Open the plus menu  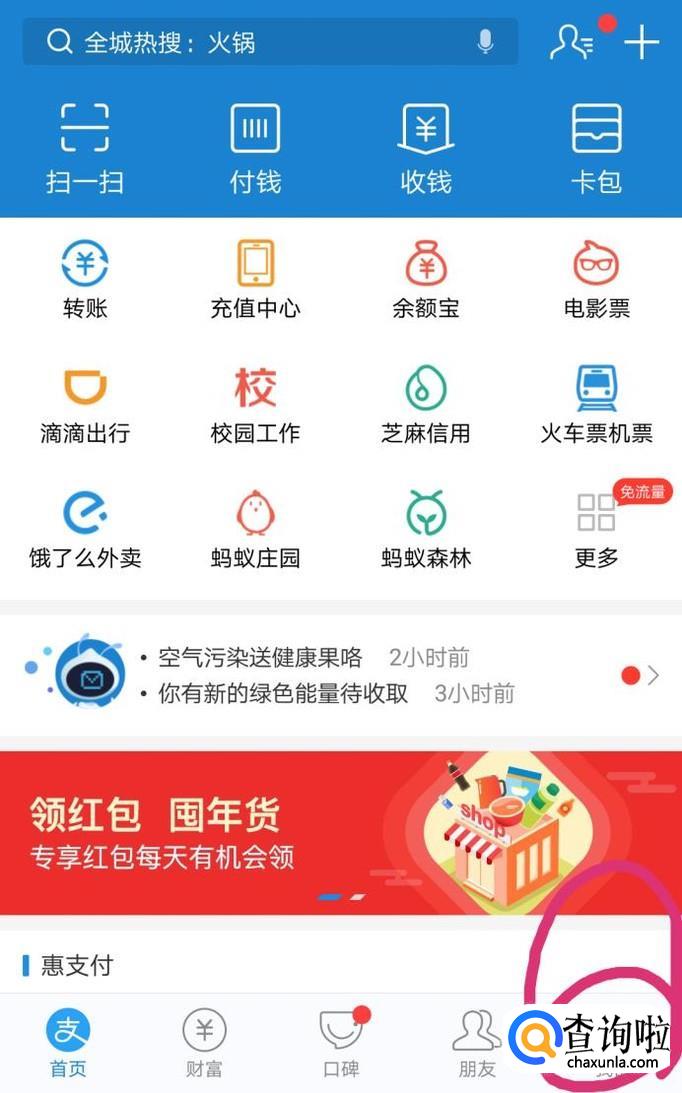[641, 42]
